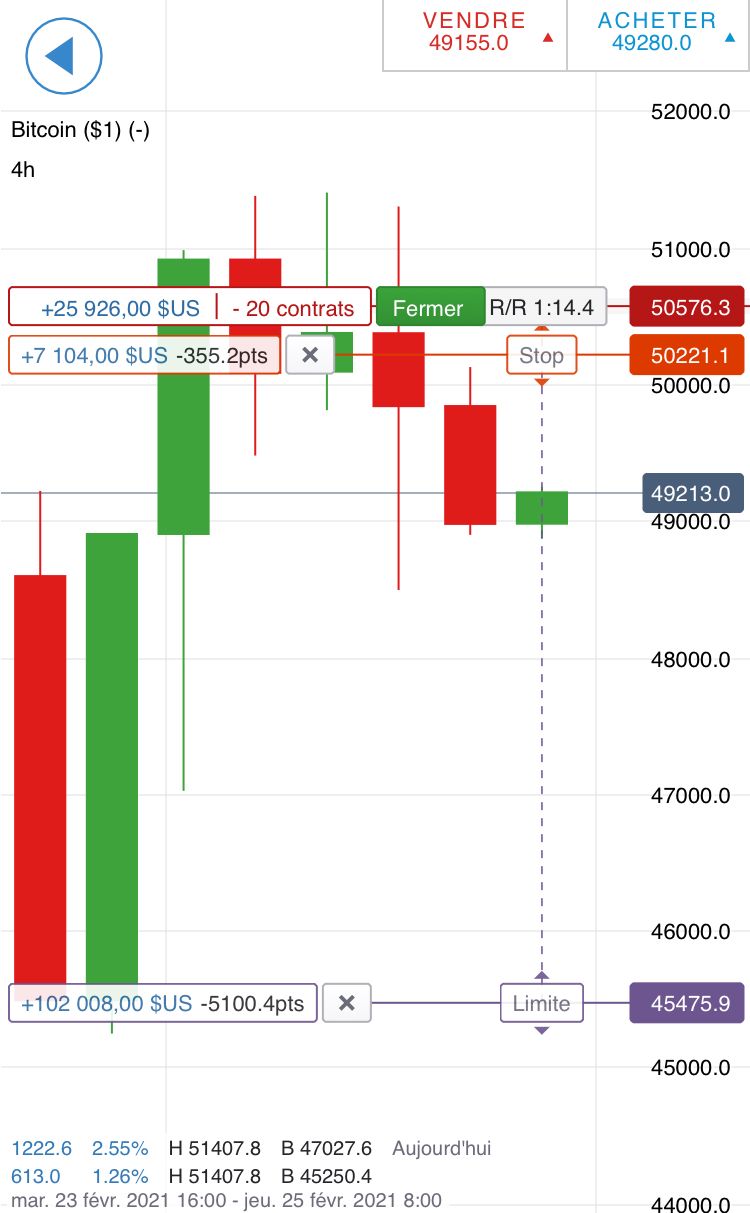Go back with the arrow button
This screenshot has height=1213, width=750.
[x=64, y=54]
